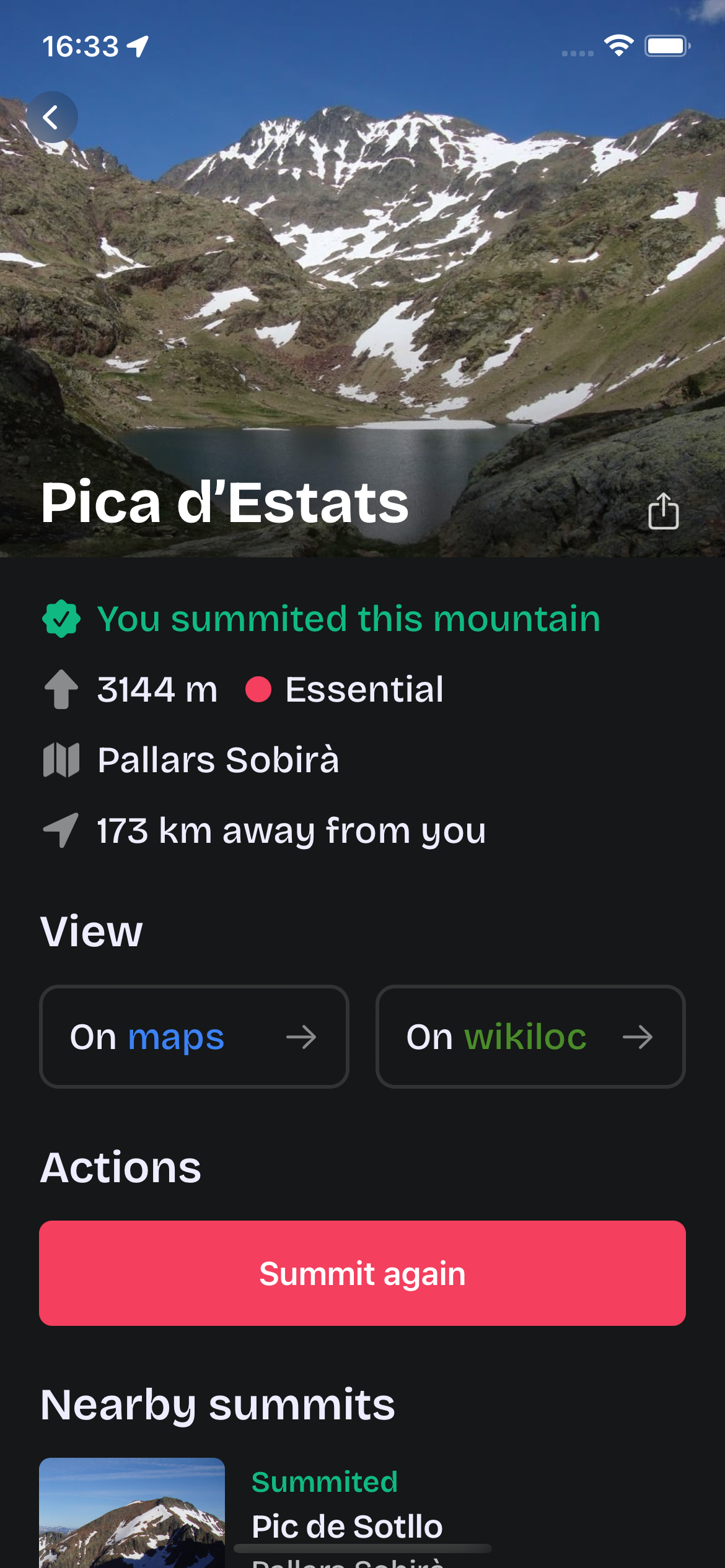
Task: Tap the navigation arrow beside the distance info
Action: tap(61, 830)
